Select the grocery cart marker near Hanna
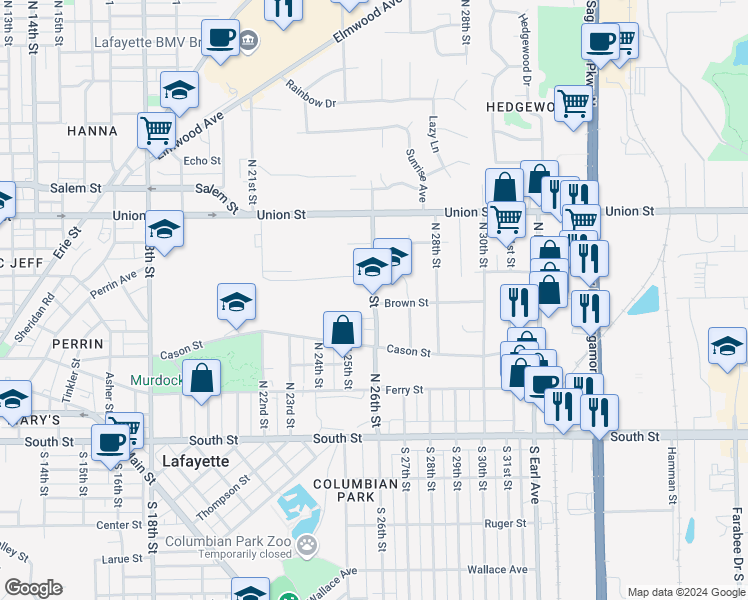The height and width of the screenshot is (600, 748). click(x=157, y=129)
